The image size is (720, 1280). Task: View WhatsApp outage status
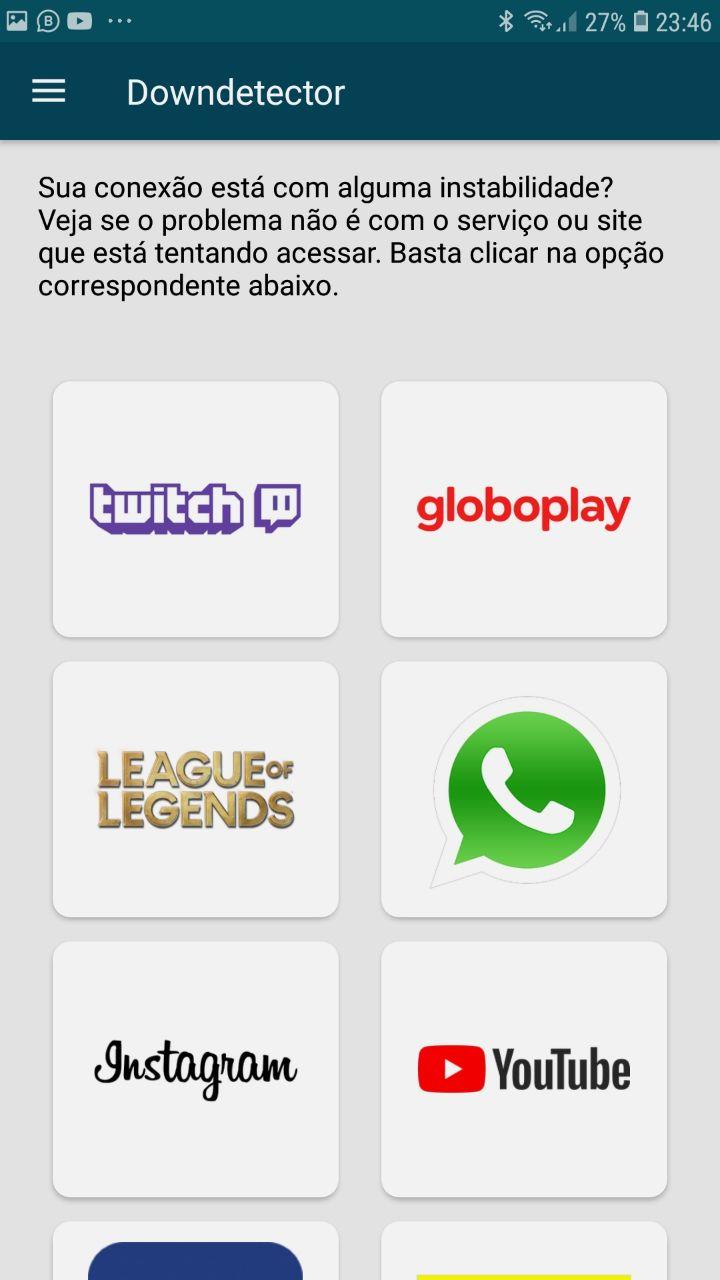(x=524, y=789)
